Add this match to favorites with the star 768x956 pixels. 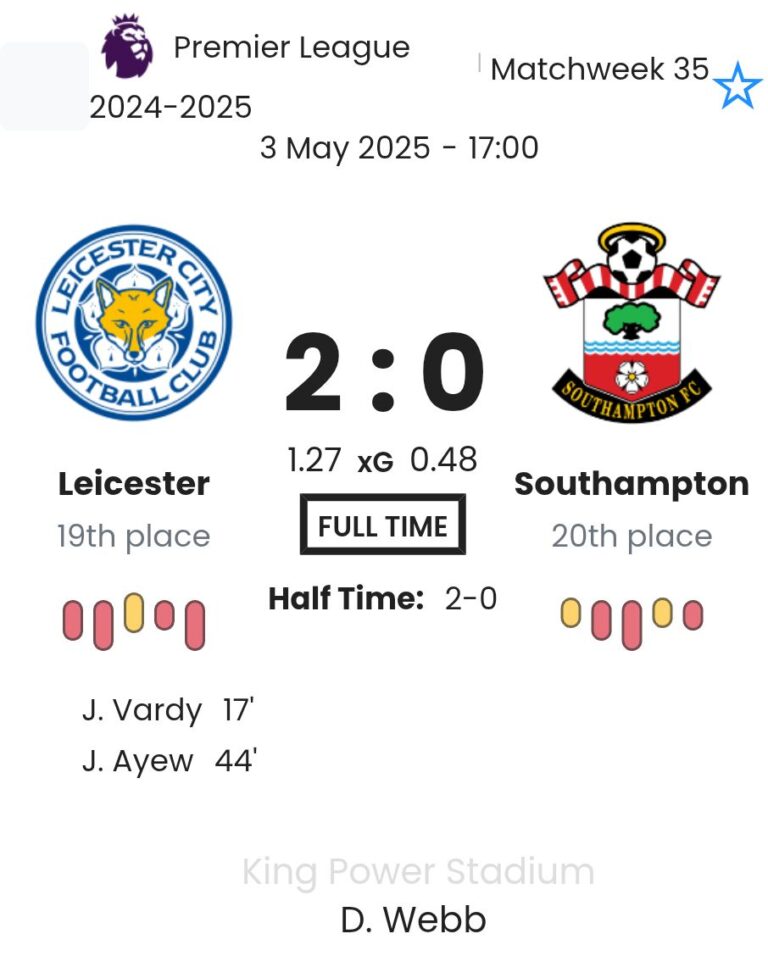tap(738, 86)
